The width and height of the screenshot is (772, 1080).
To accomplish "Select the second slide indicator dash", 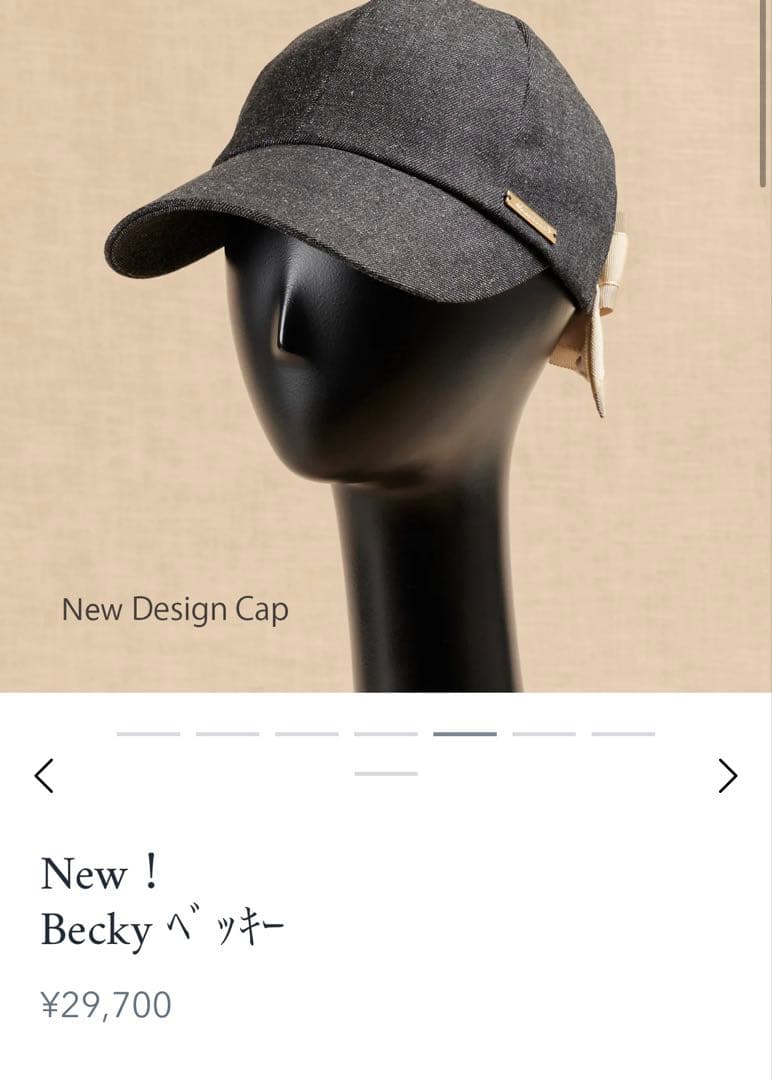I will (x=227, y=734).
